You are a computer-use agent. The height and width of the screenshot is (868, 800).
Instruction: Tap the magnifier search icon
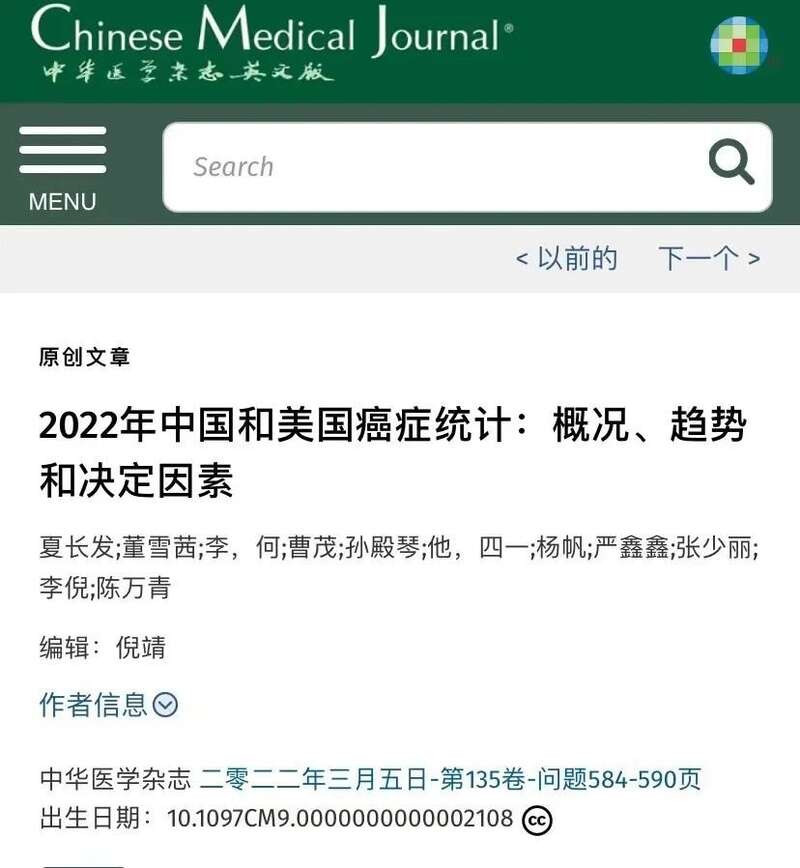tap(731, 163)
